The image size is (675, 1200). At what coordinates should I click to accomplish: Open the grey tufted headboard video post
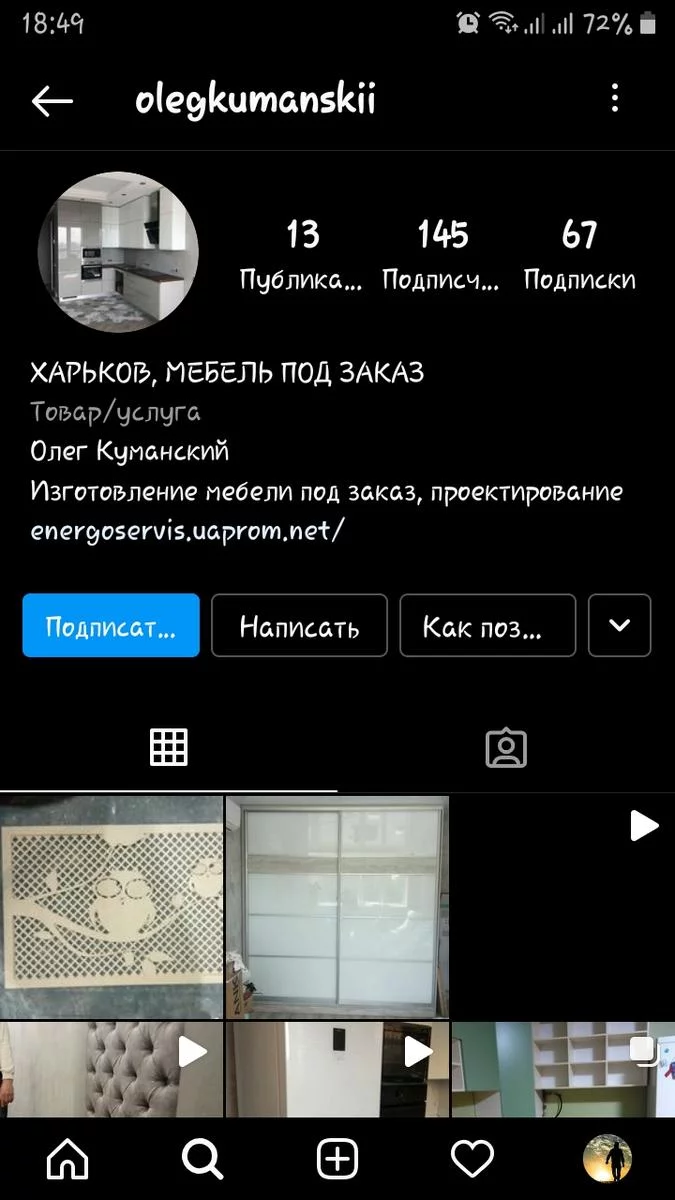[111, 1068]
